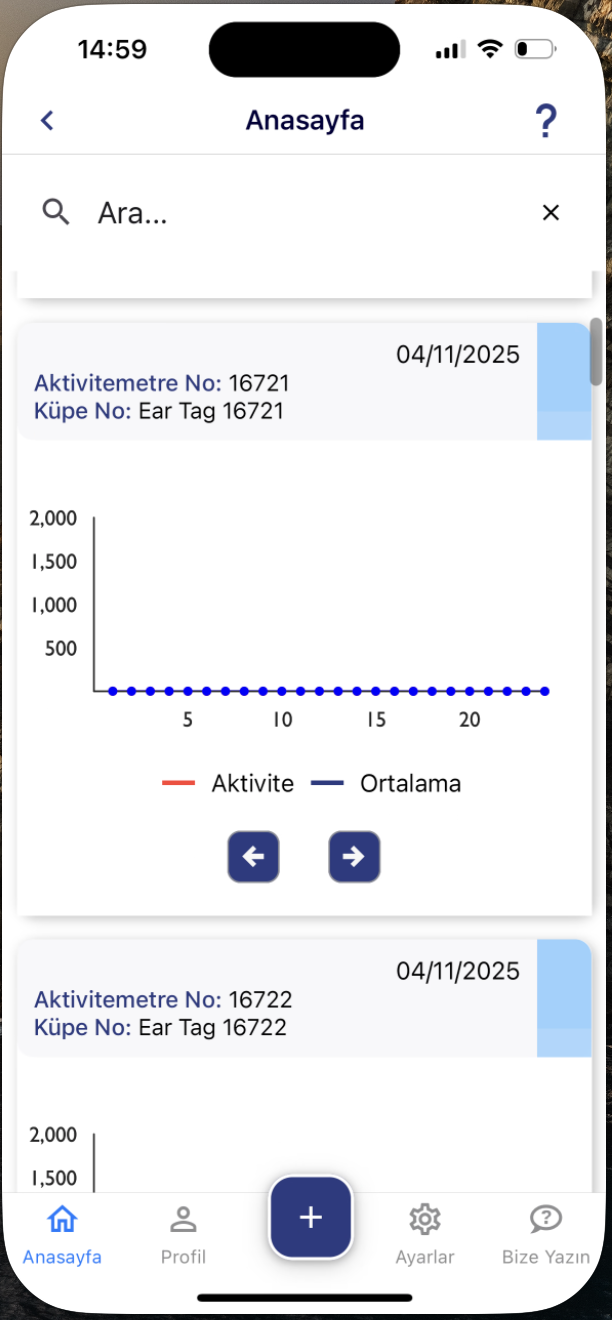Viewport: 612px width, 1320px height.
Task: Open the Ayarlar settings tab
Action: coord(425,1235)
